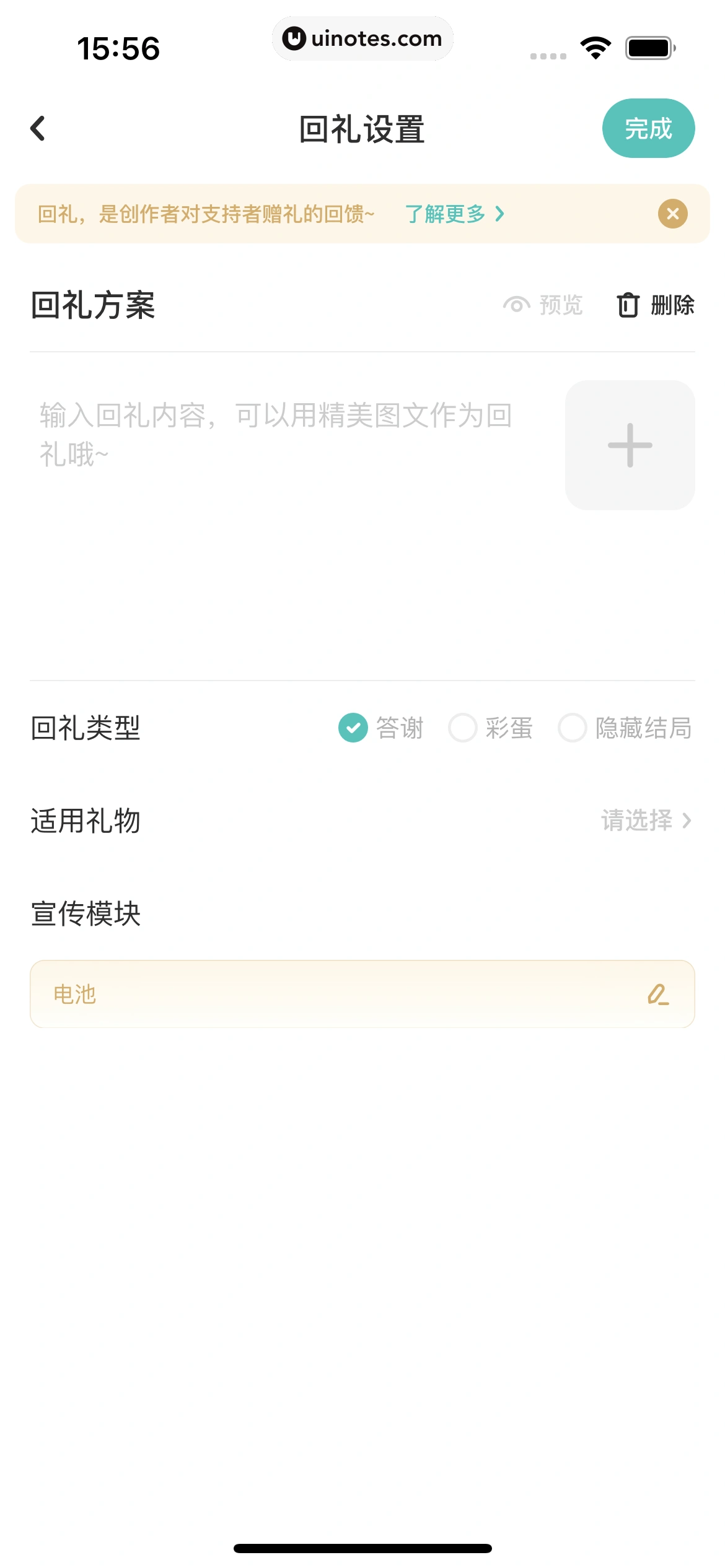Tap the 回礼方案 section header
Viewport: 725px width, 1568px height.
coord(93,305)
